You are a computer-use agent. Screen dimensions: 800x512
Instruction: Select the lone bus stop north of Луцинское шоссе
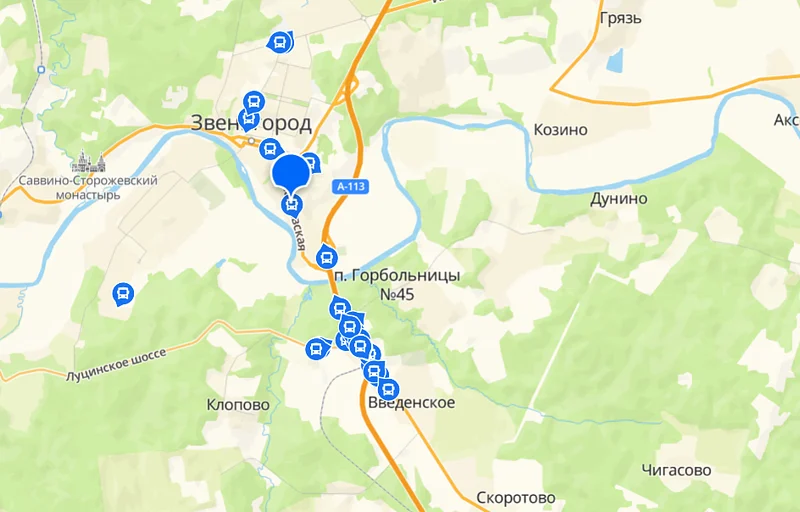tap(122, 293)
